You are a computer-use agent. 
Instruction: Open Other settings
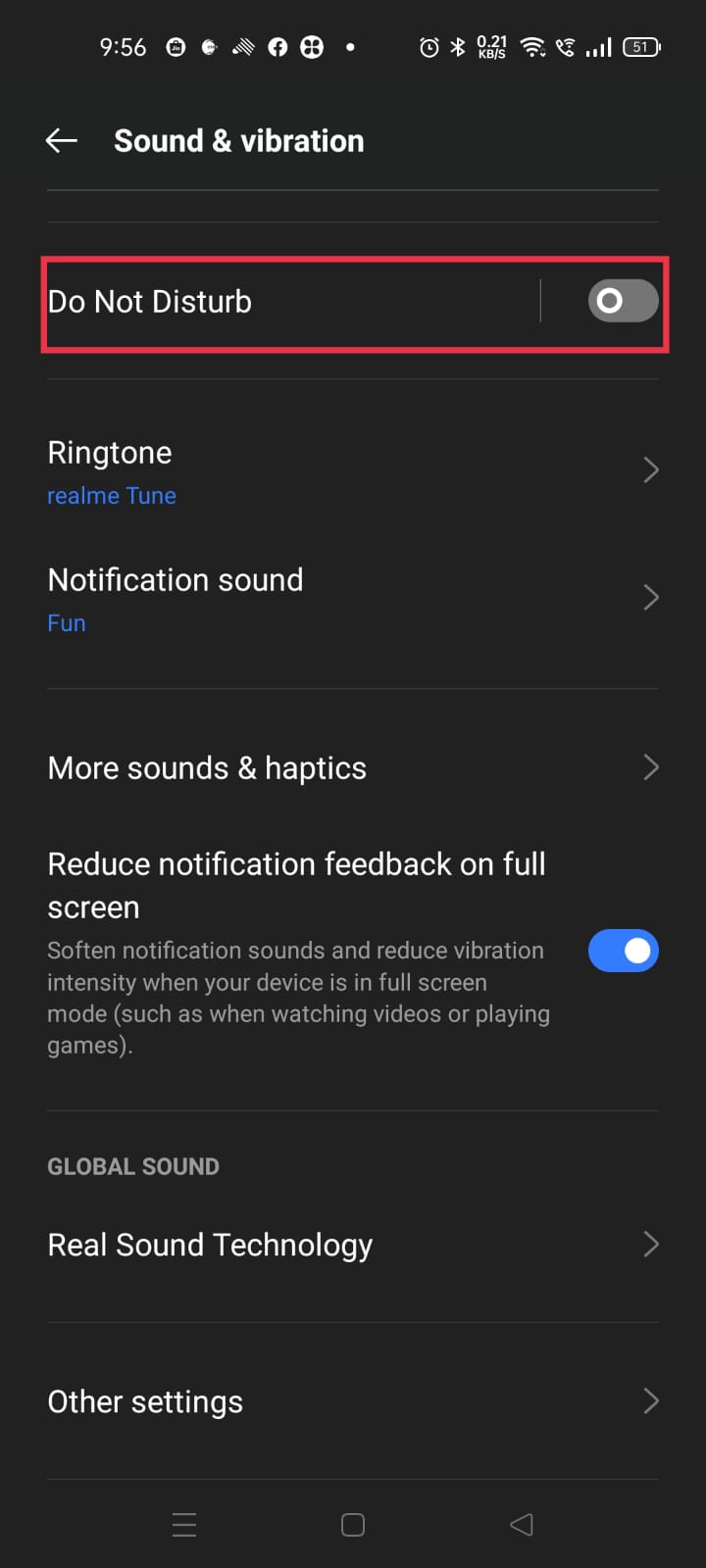pyautogui.click(x=353, y=1401)
